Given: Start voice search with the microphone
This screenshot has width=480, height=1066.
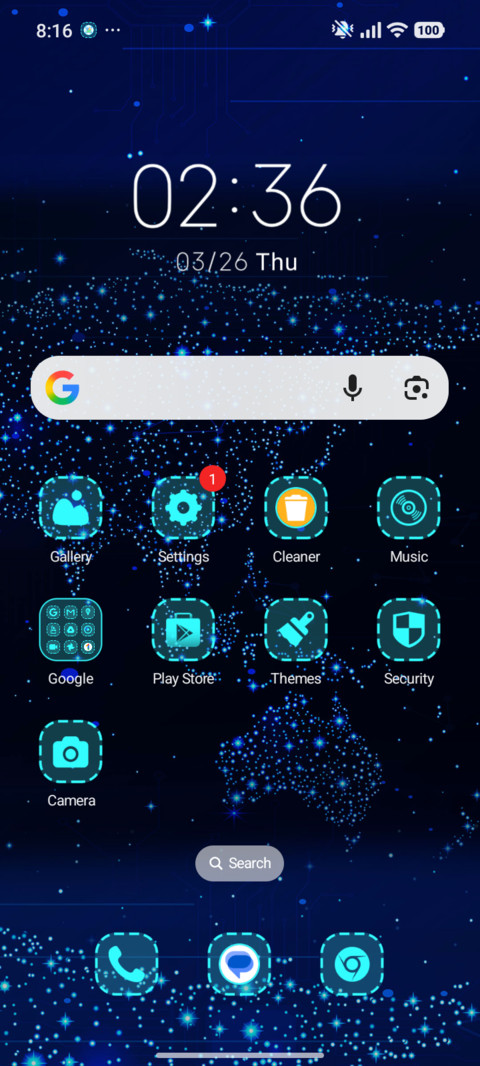Looking at the screenshot, I should click(352, 388).
